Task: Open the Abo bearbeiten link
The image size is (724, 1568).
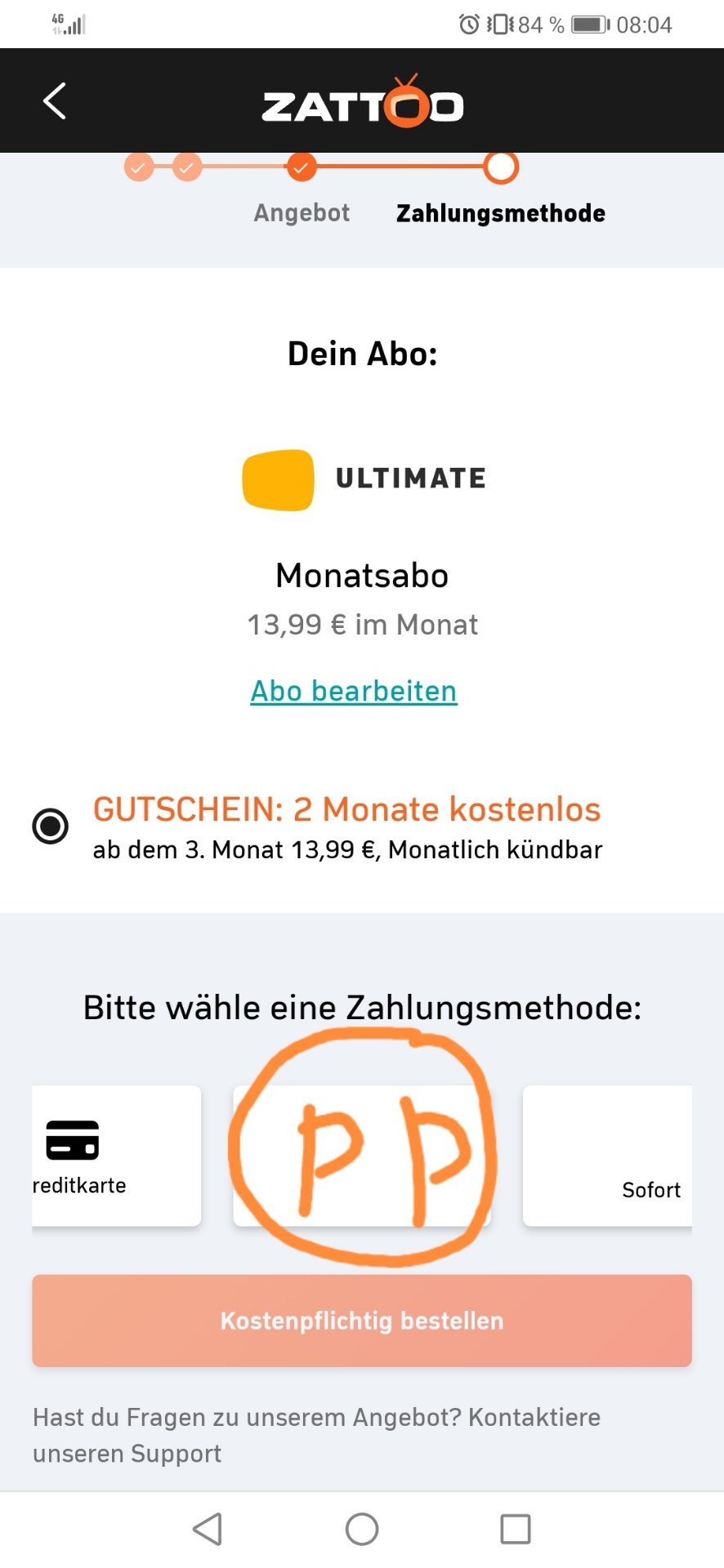Action: (354, 691)
